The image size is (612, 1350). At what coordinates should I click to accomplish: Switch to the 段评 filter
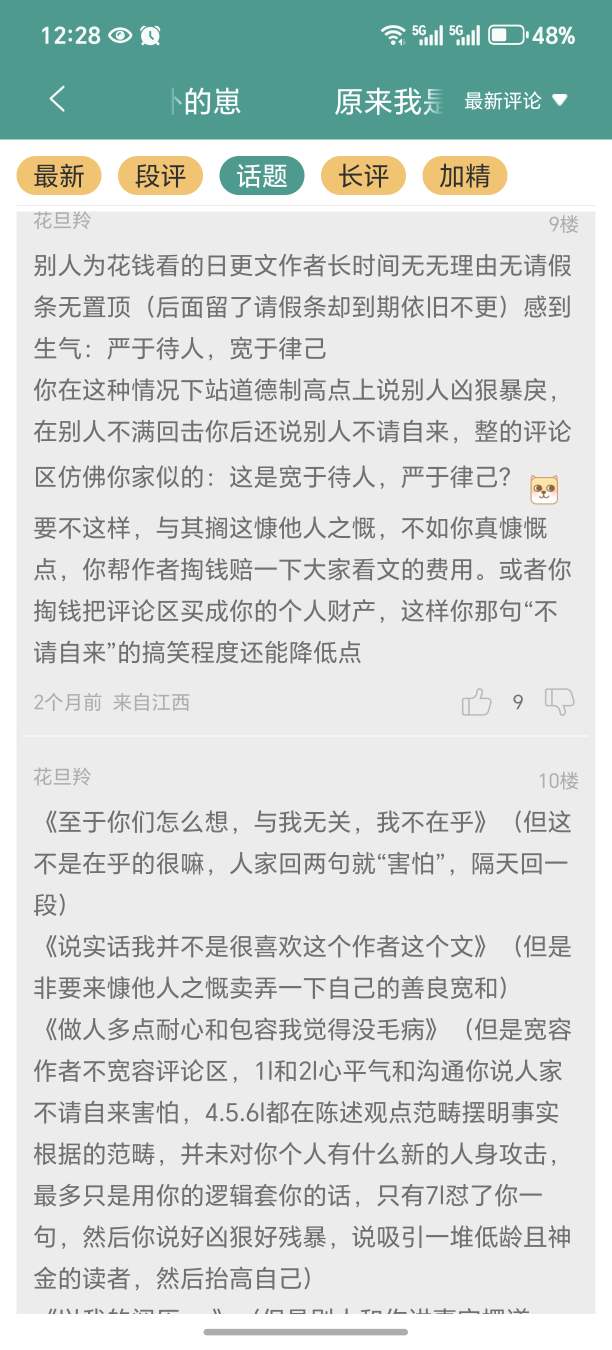pyautogui.click(x=160, y=176)
